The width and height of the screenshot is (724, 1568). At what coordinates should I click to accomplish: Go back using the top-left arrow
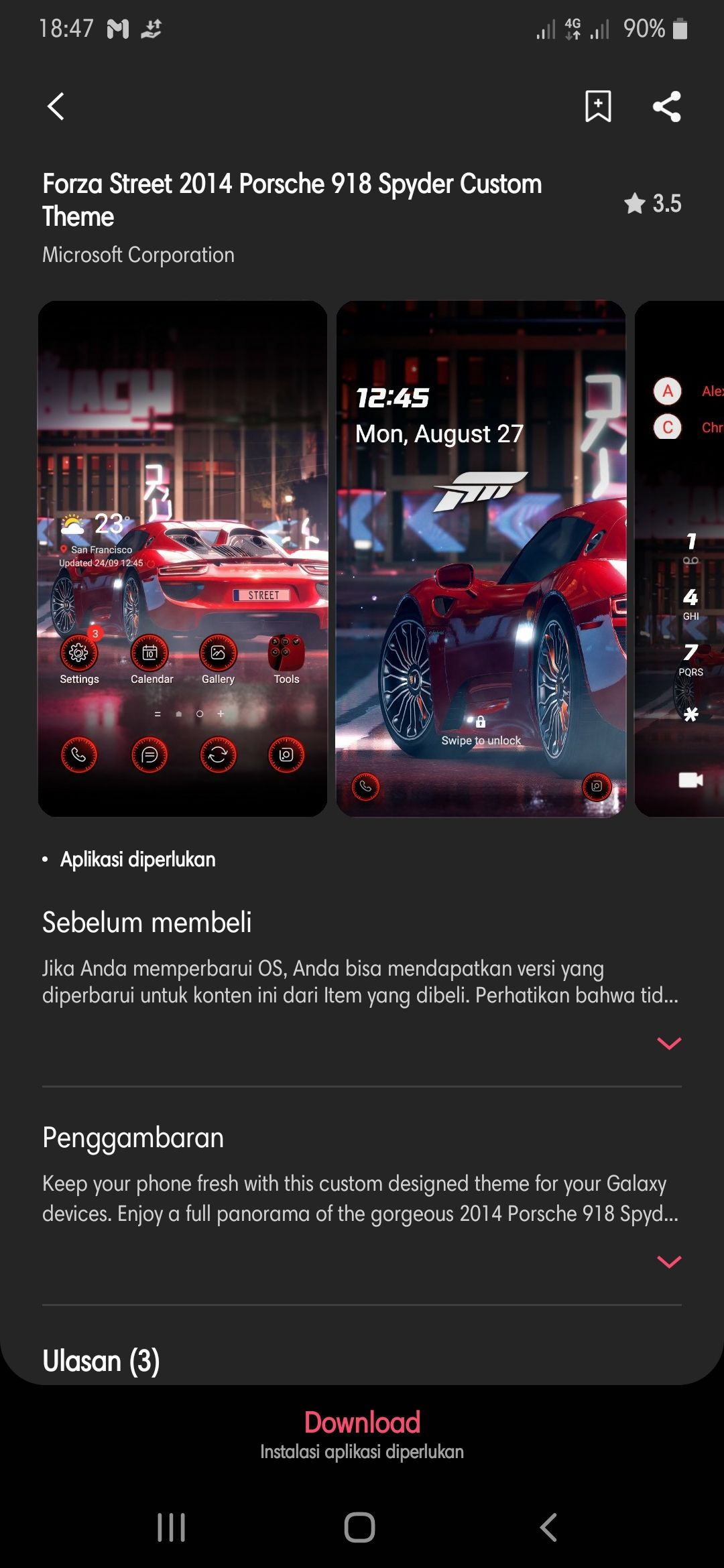coord(56,107)
